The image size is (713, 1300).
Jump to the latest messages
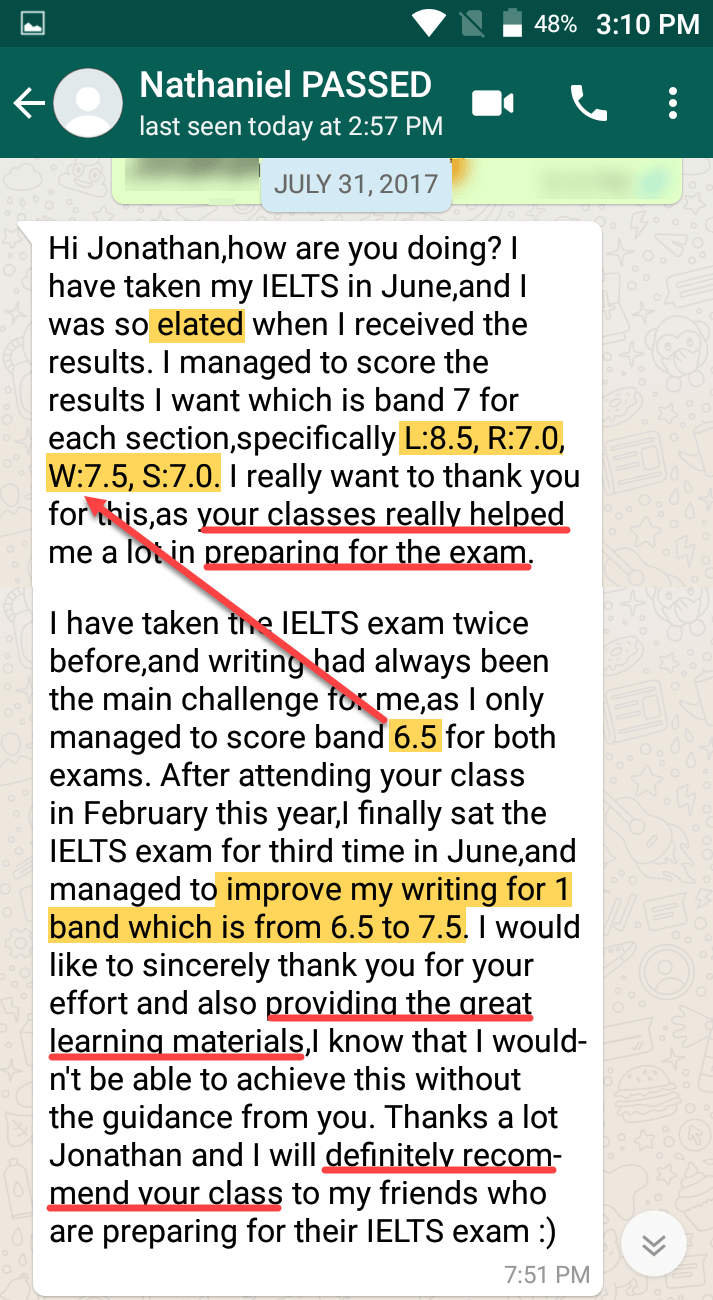click(x=653, y=1245)
